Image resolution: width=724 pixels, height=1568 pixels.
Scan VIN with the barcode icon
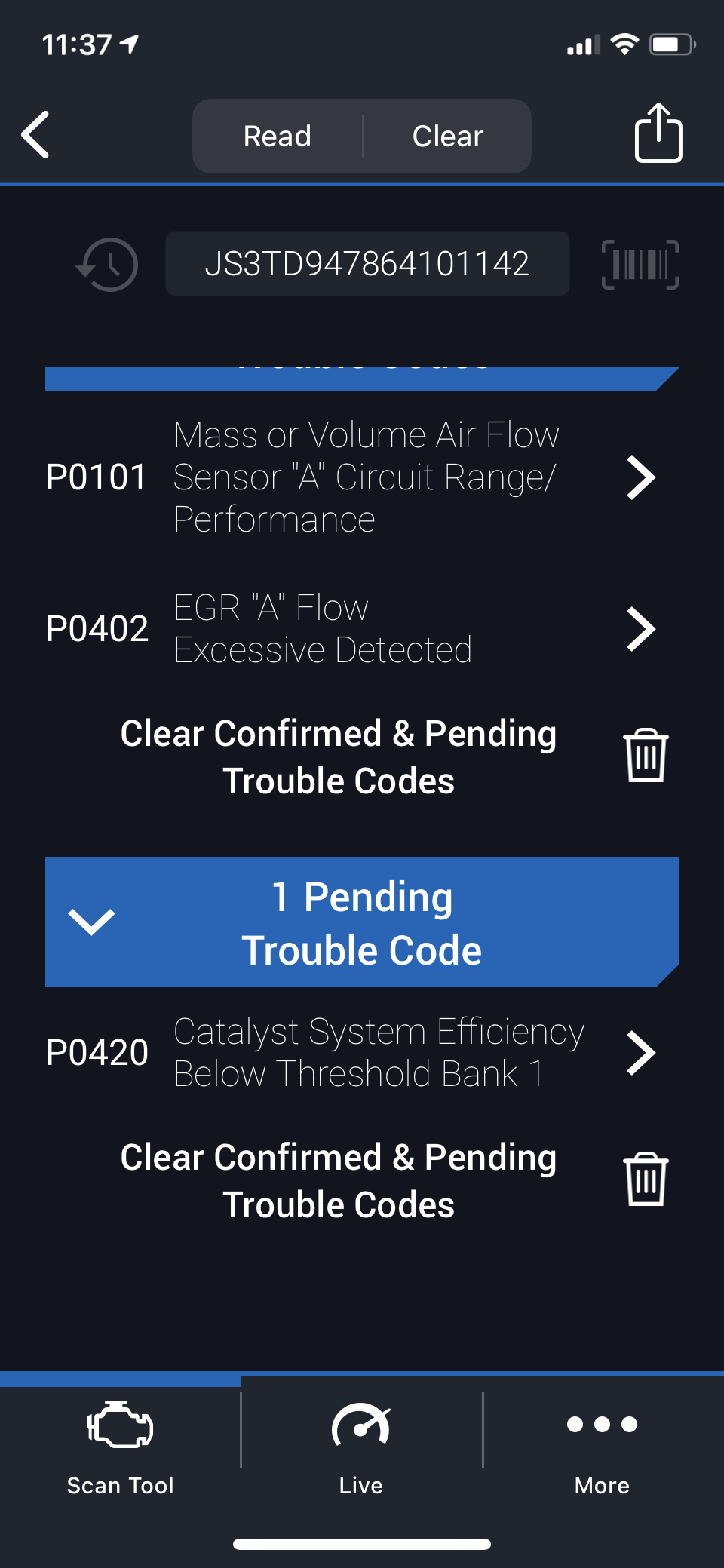(640, 265)
